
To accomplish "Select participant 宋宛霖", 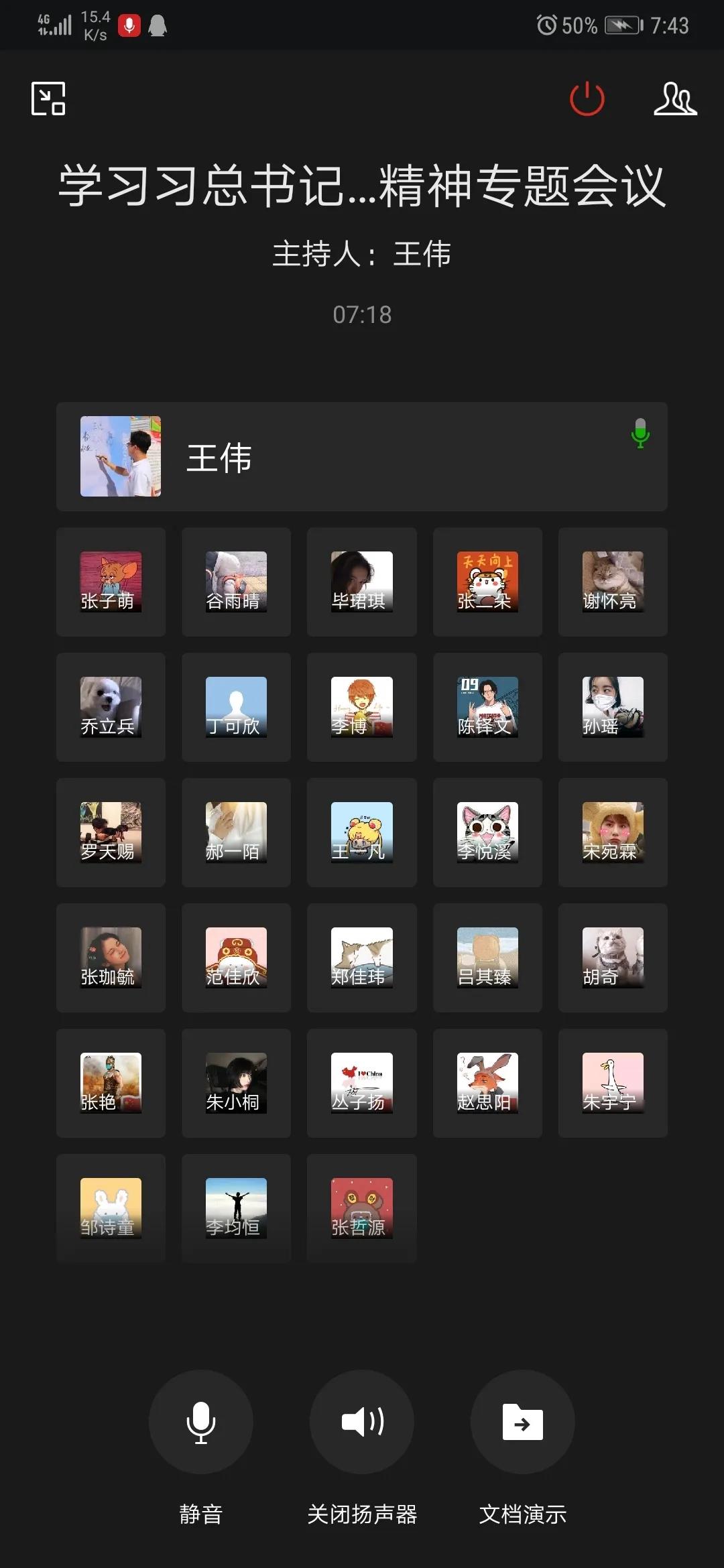I will tap(613, 832).
